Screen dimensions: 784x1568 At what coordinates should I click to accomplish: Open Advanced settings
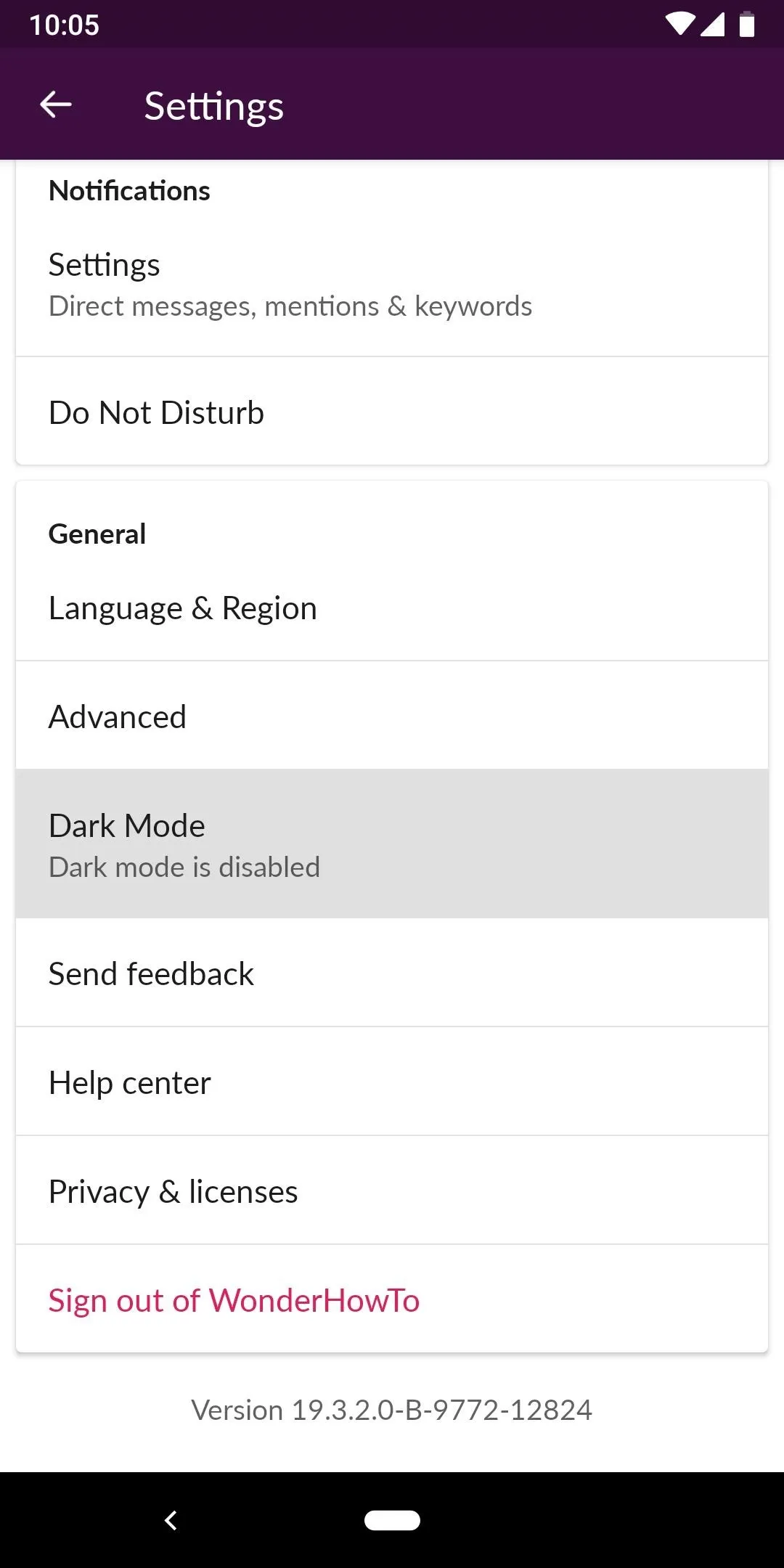coord(392,716)
